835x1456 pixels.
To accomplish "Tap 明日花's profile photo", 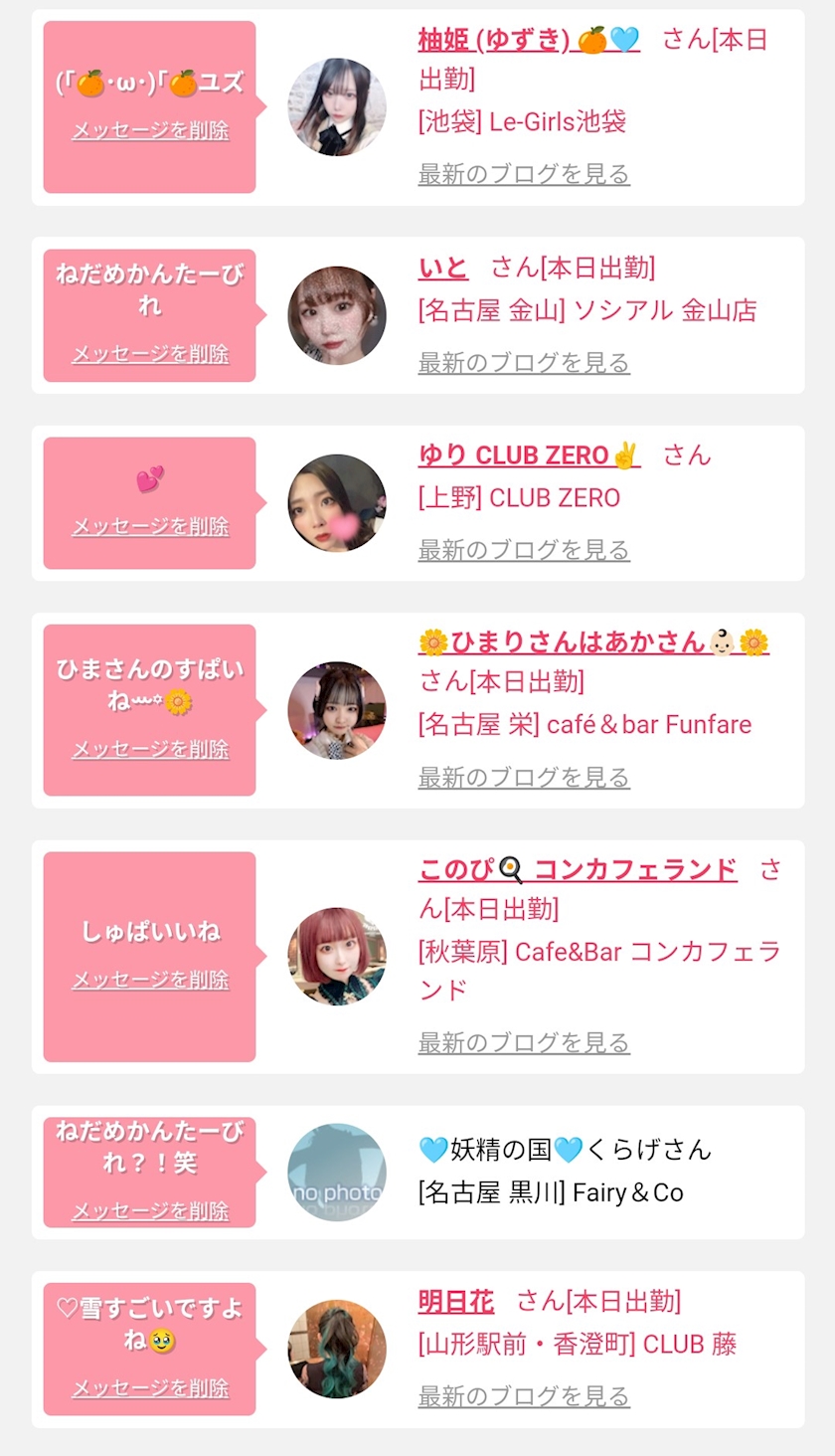I will (337, 1350).
